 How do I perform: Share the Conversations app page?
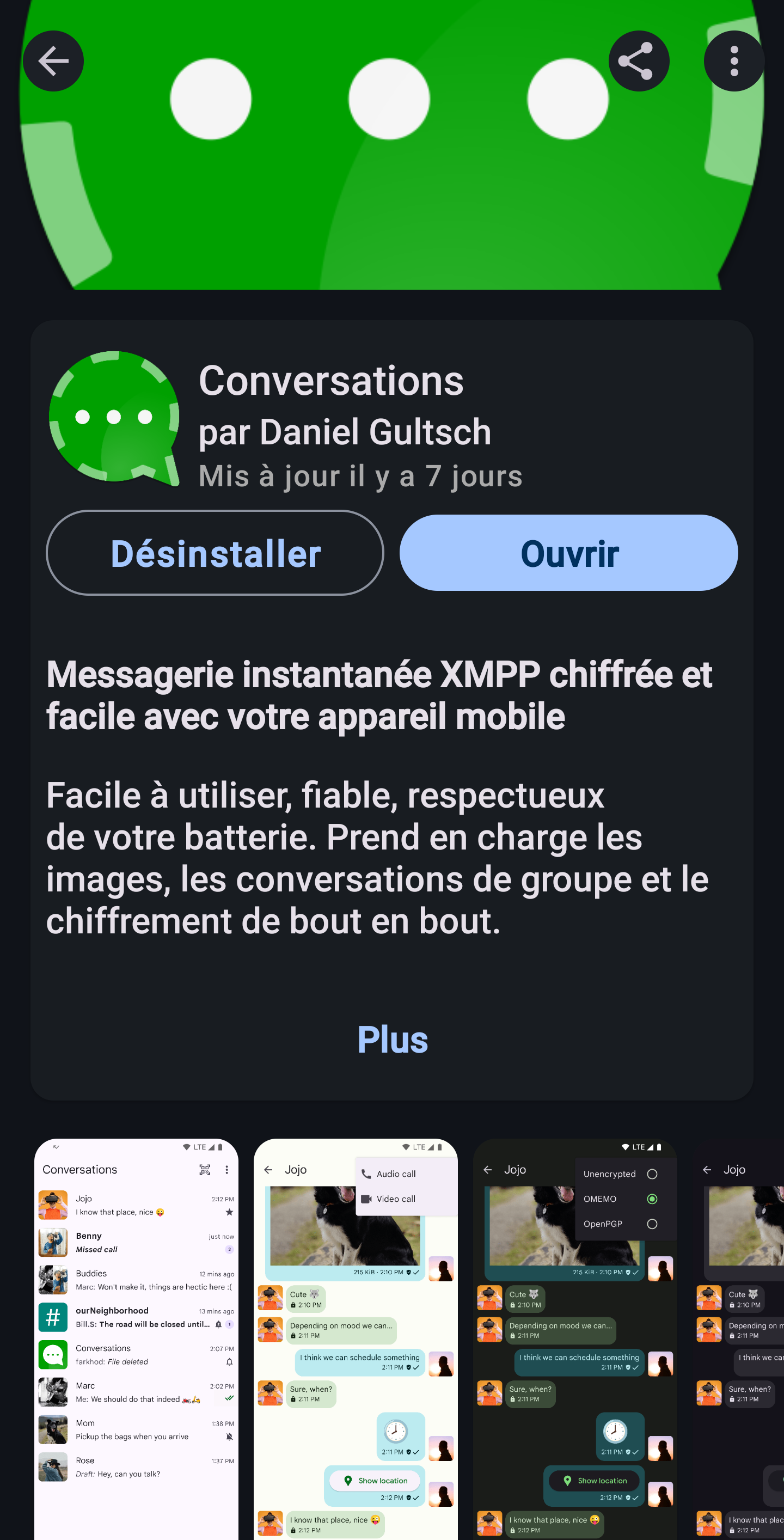638,60
